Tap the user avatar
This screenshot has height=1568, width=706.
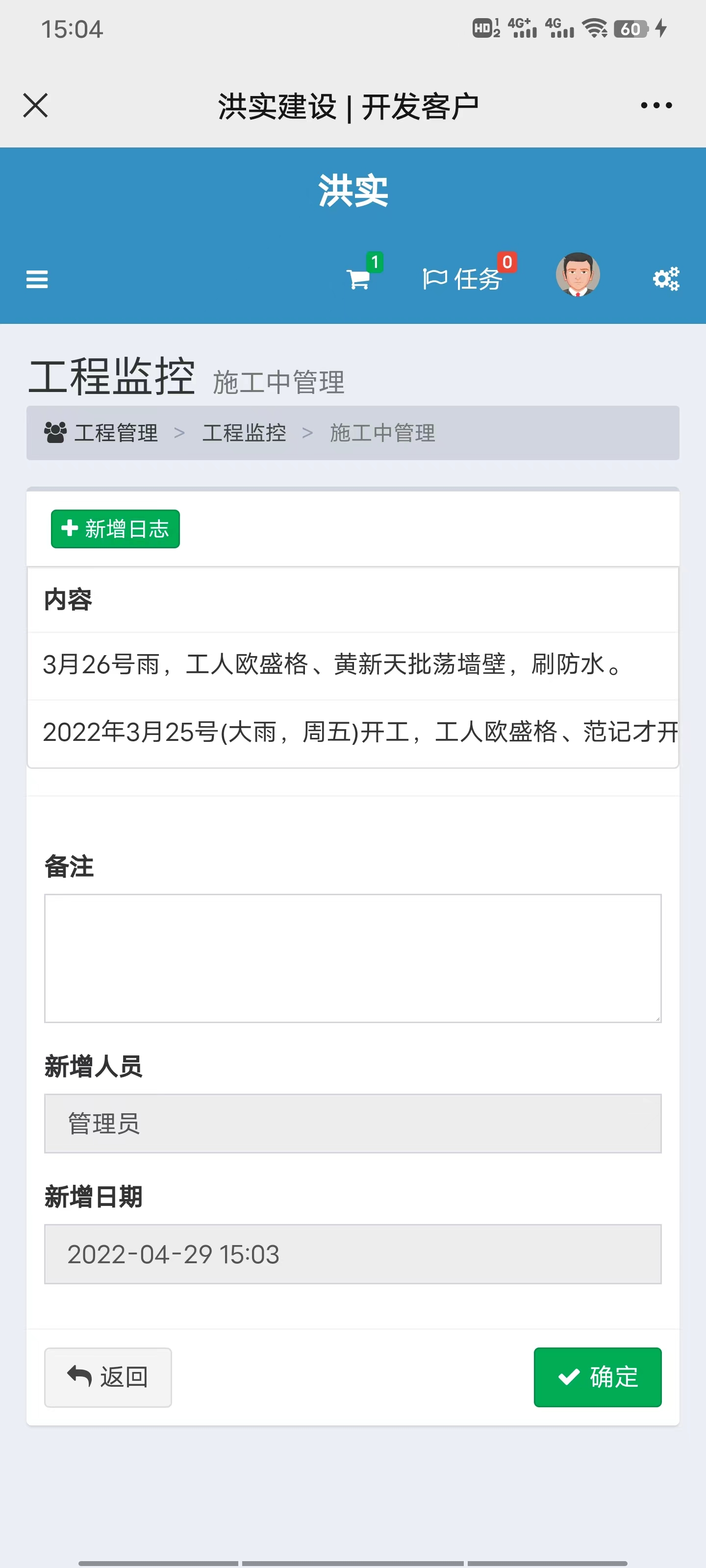tap(578, 274)
